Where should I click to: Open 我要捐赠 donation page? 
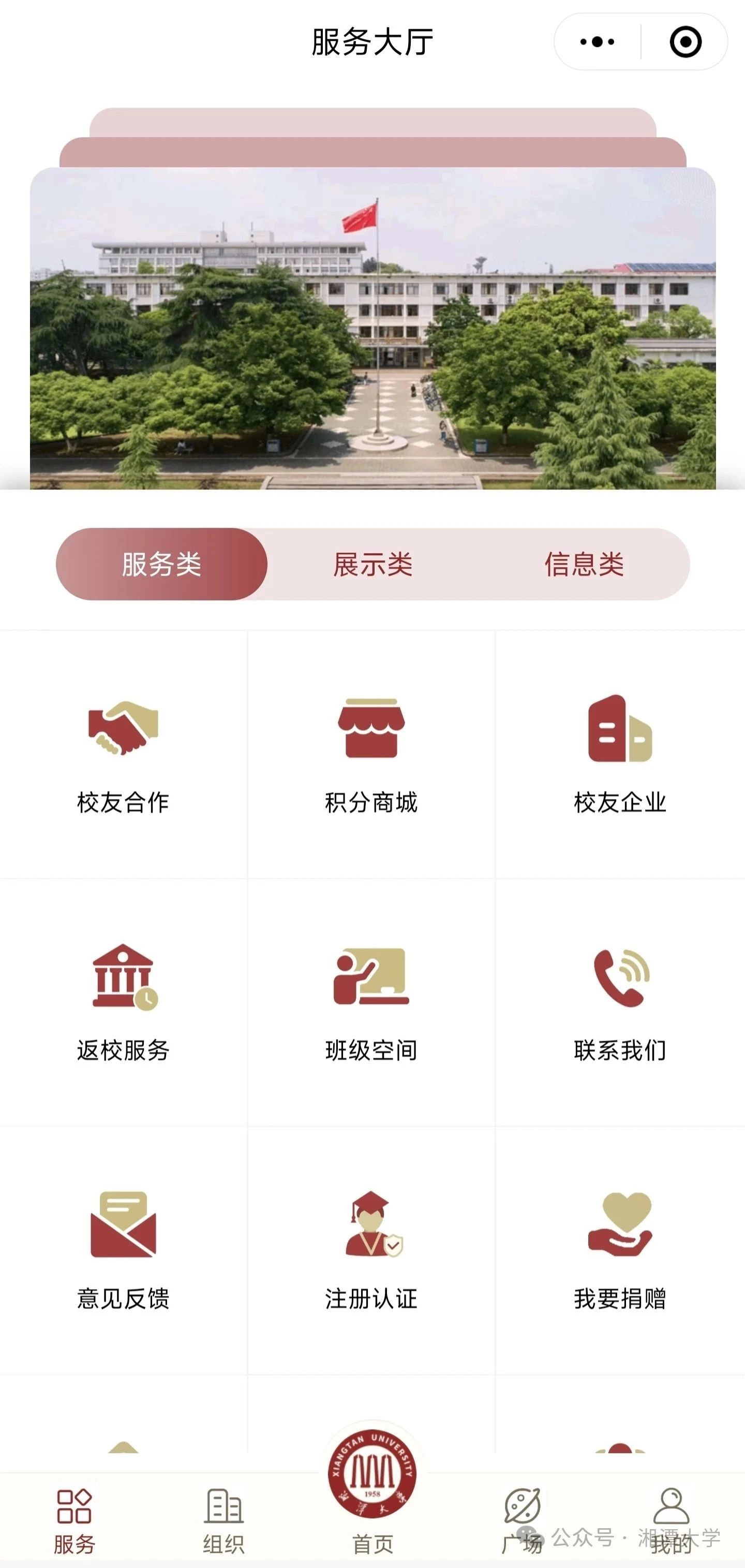[620, 1250]
